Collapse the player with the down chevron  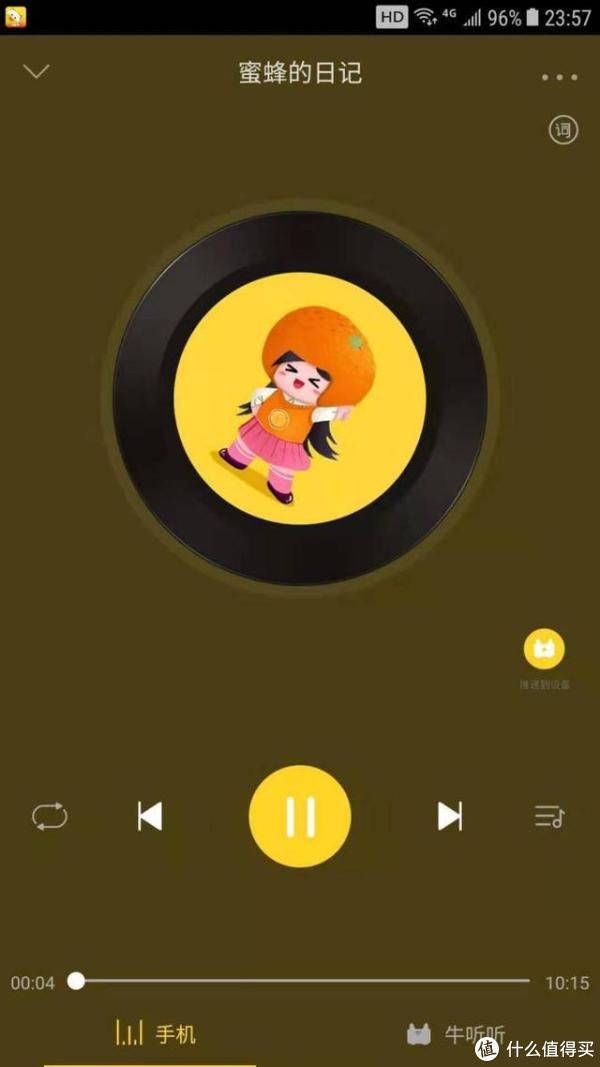[36, 72]
